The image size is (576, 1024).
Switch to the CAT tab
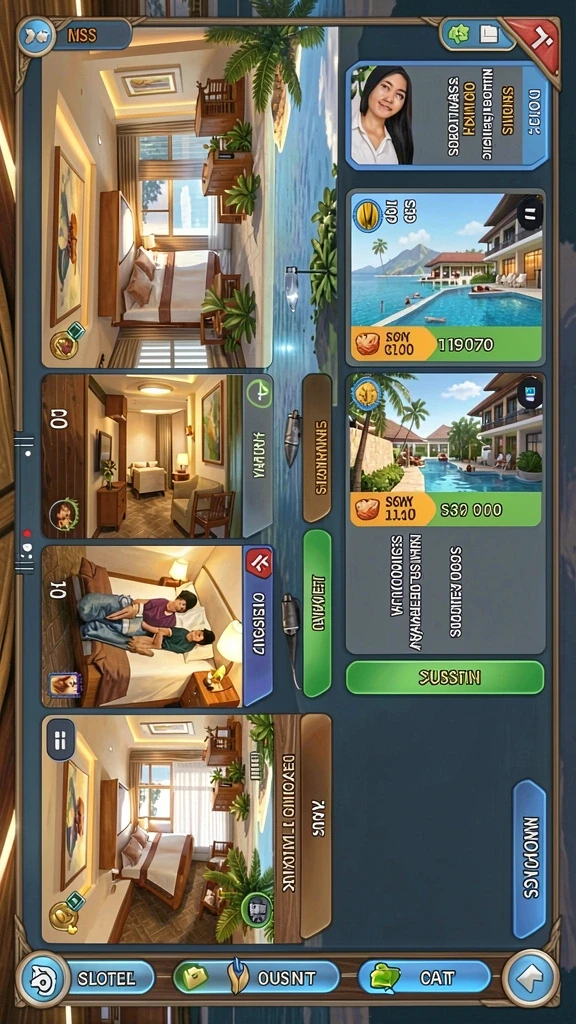424,978
